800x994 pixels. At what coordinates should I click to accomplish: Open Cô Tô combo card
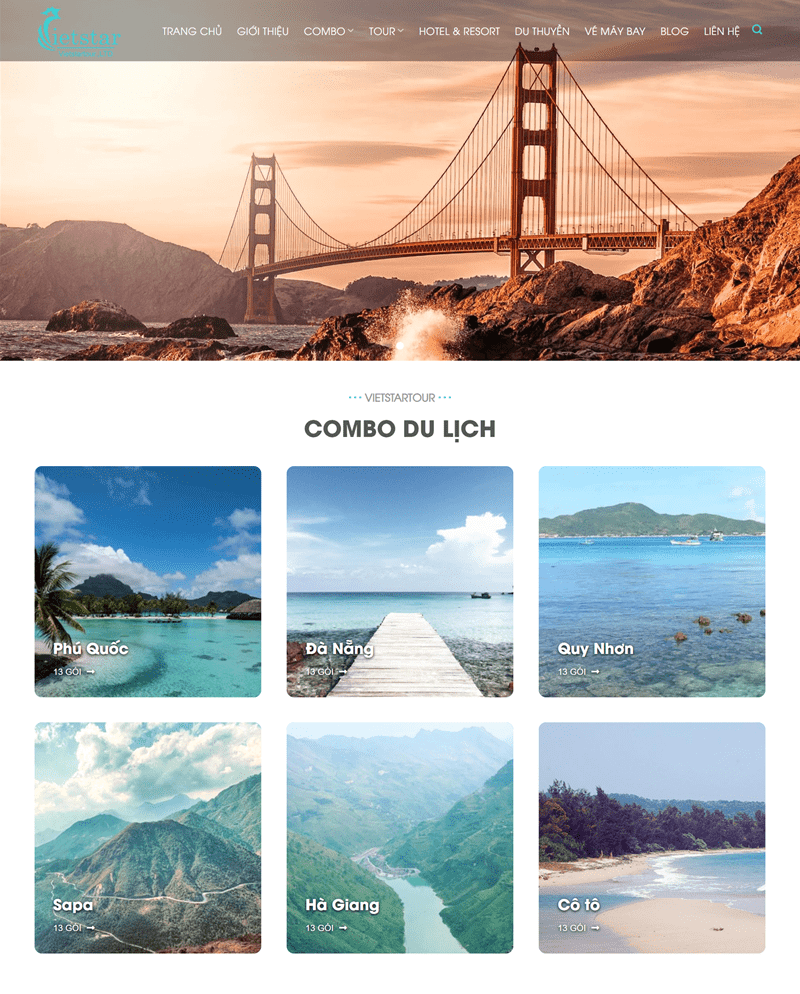click(x=652, y=837)
